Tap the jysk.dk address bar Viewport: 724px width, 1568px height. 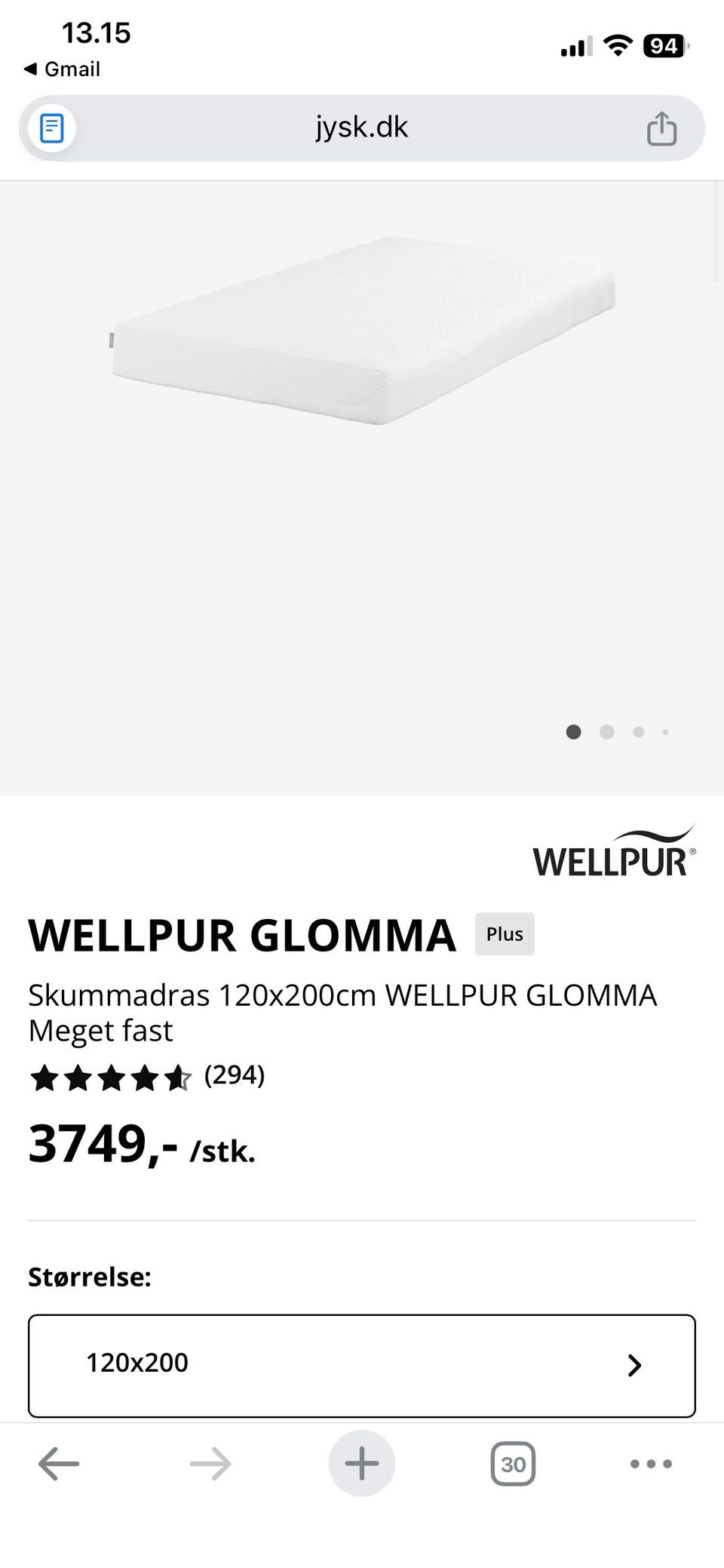[x=361, y=128]
